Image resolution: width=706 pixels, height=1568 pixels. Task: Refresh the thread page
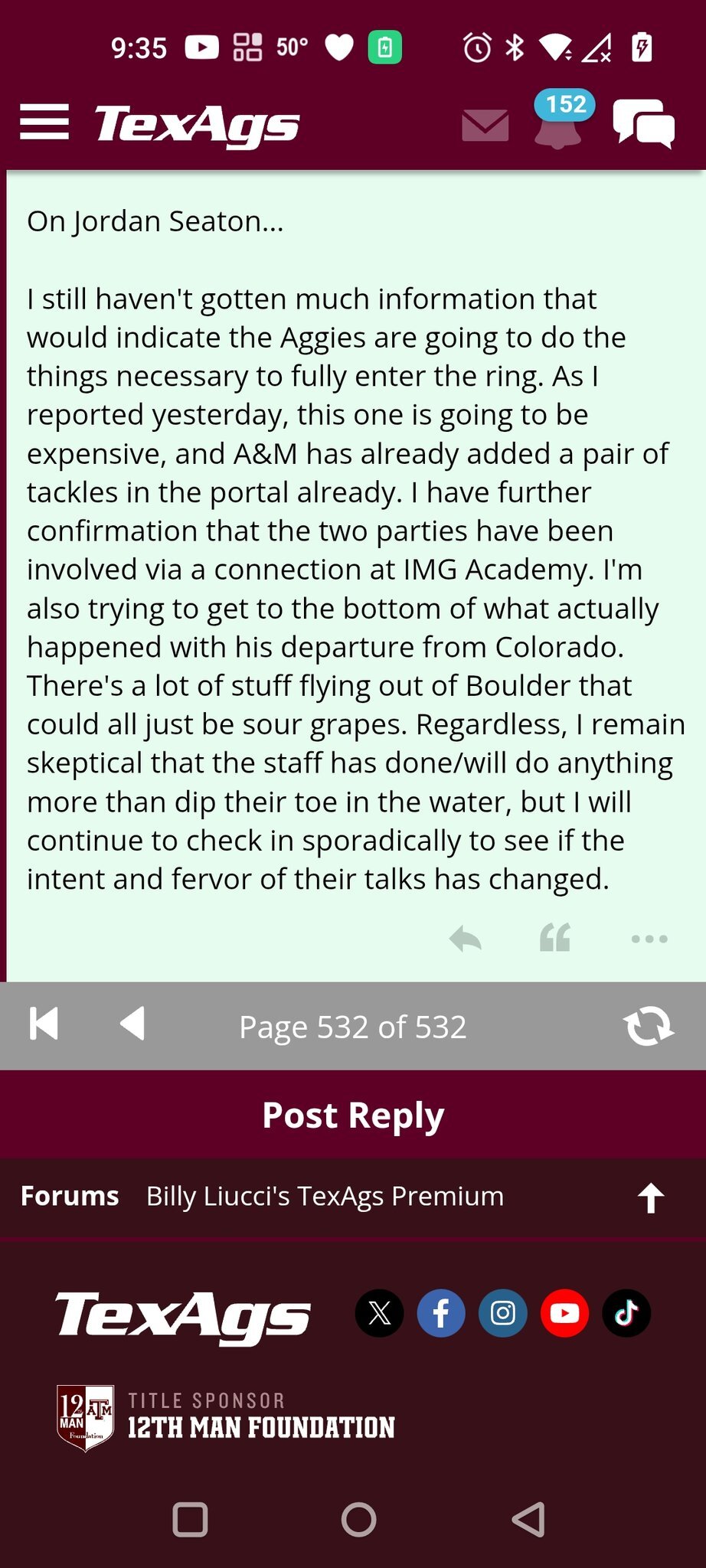tap(649, 1026)
